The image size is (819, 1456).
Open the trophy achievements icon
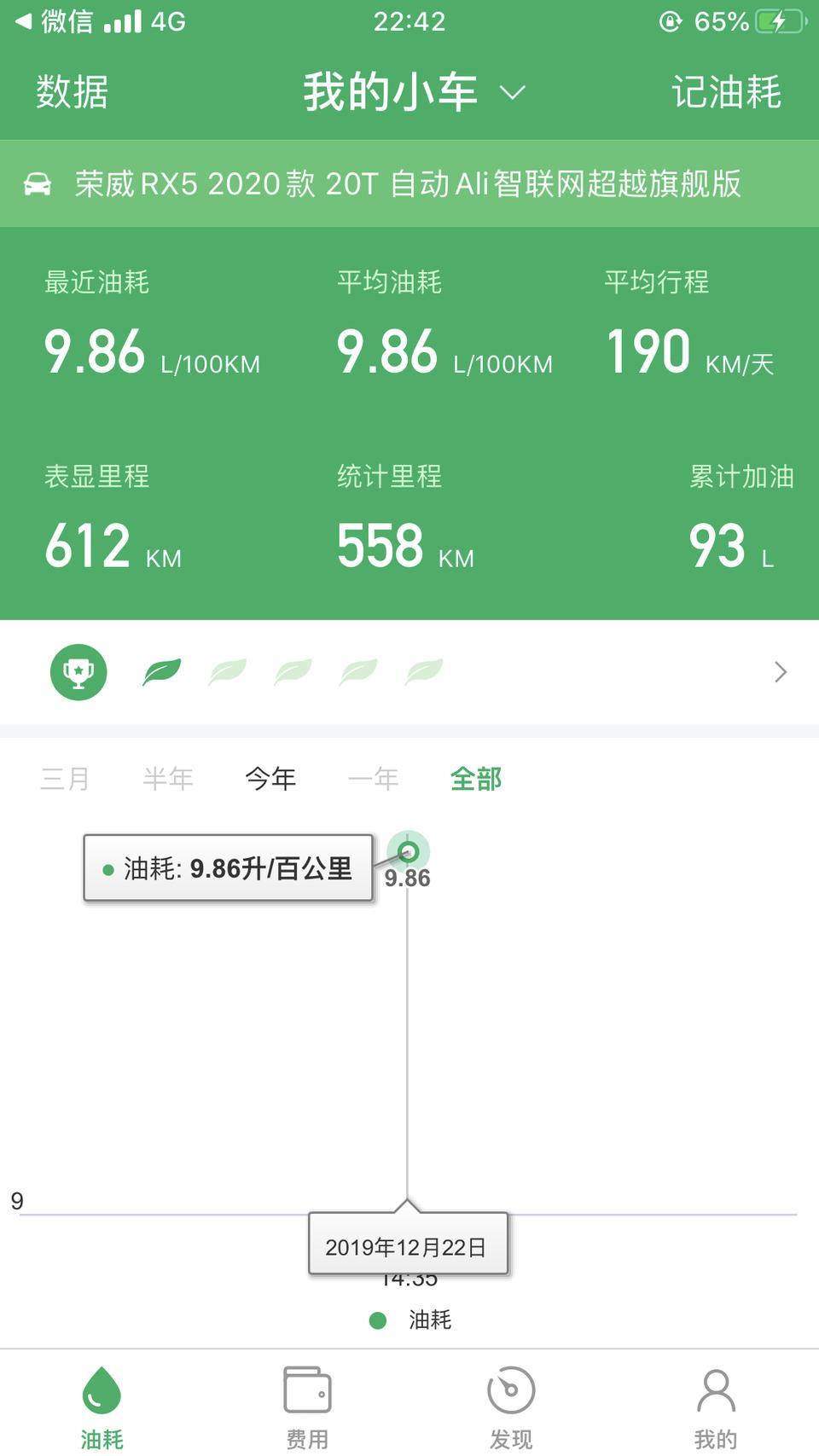tap(78, 672)
